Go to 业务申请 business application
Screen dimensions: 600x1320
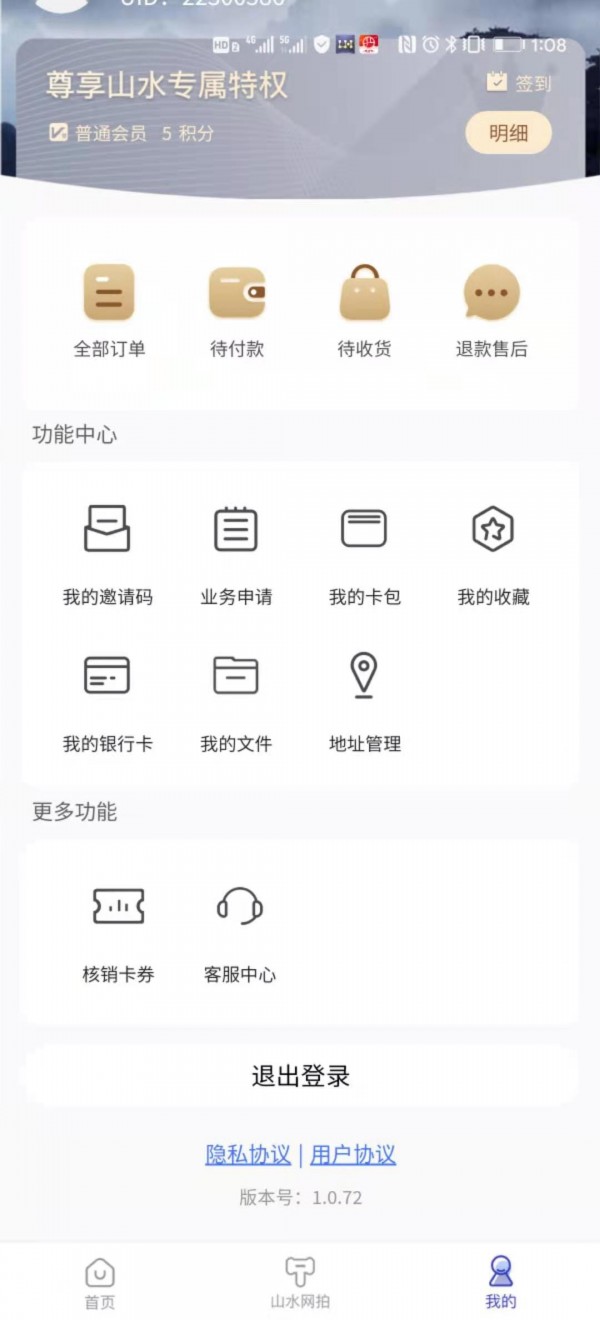click(x=236, y=555)
